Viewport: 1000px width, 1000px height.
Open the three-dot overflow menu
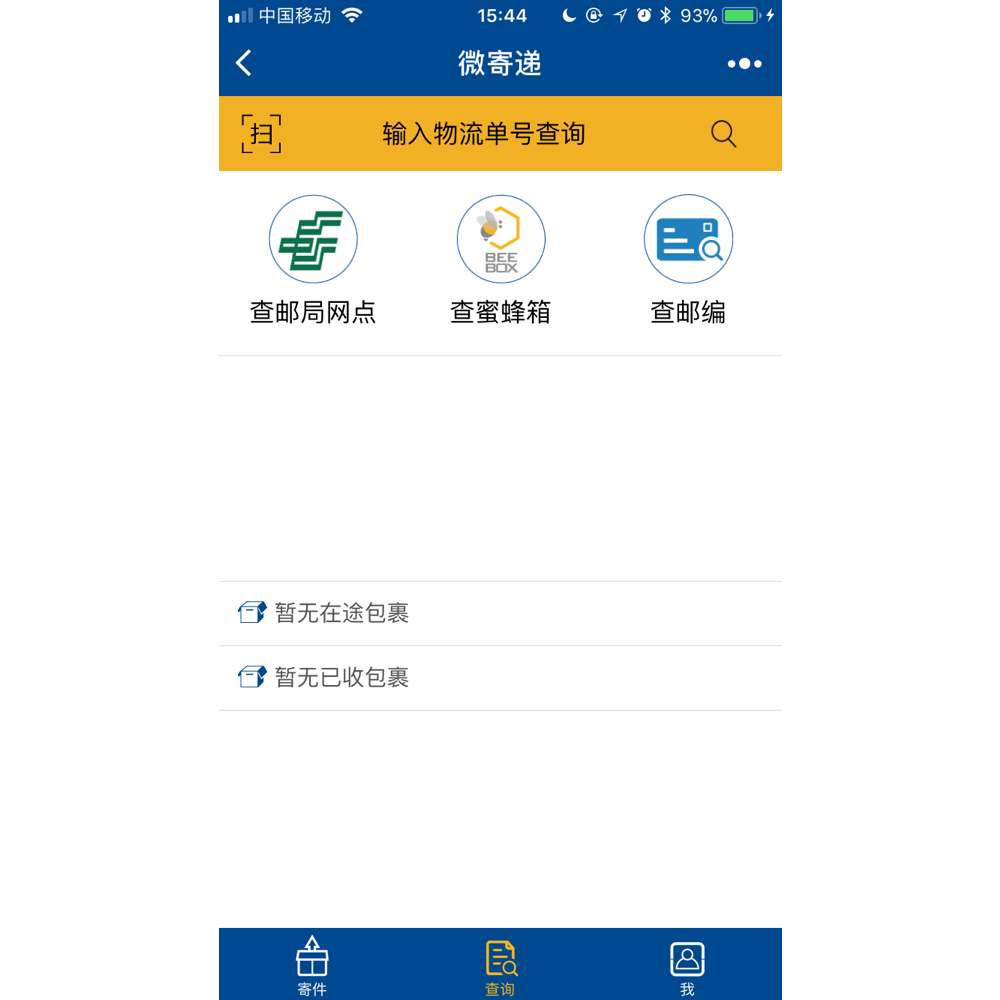pos(744,64)
